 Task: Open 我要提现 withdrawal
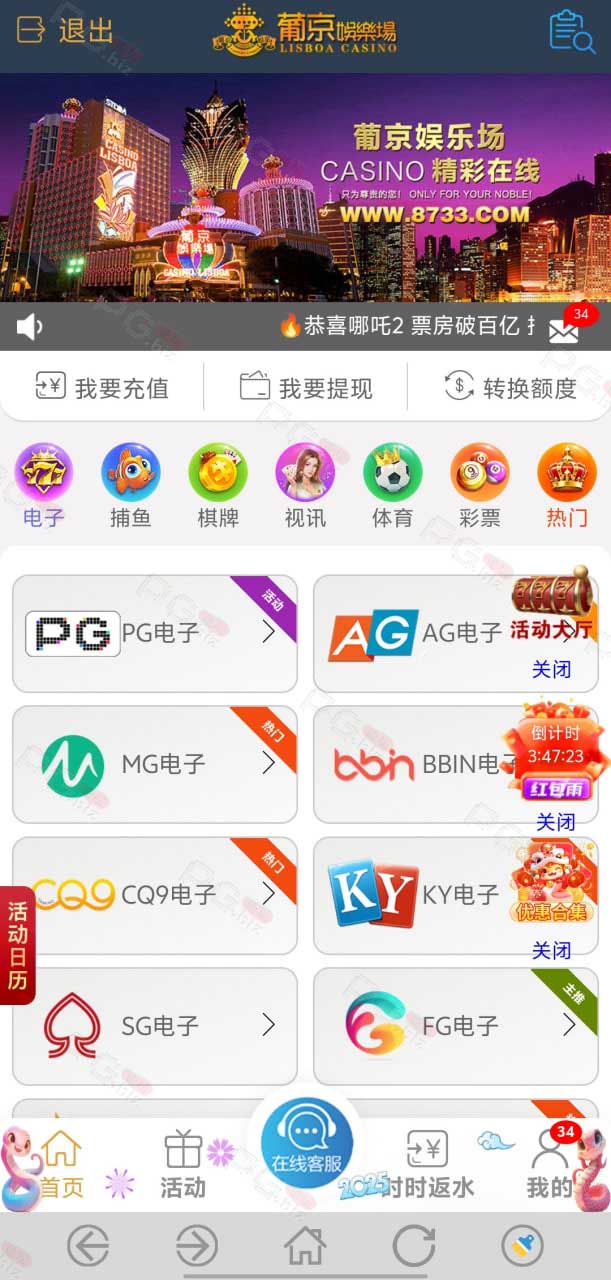coord(306,387)
